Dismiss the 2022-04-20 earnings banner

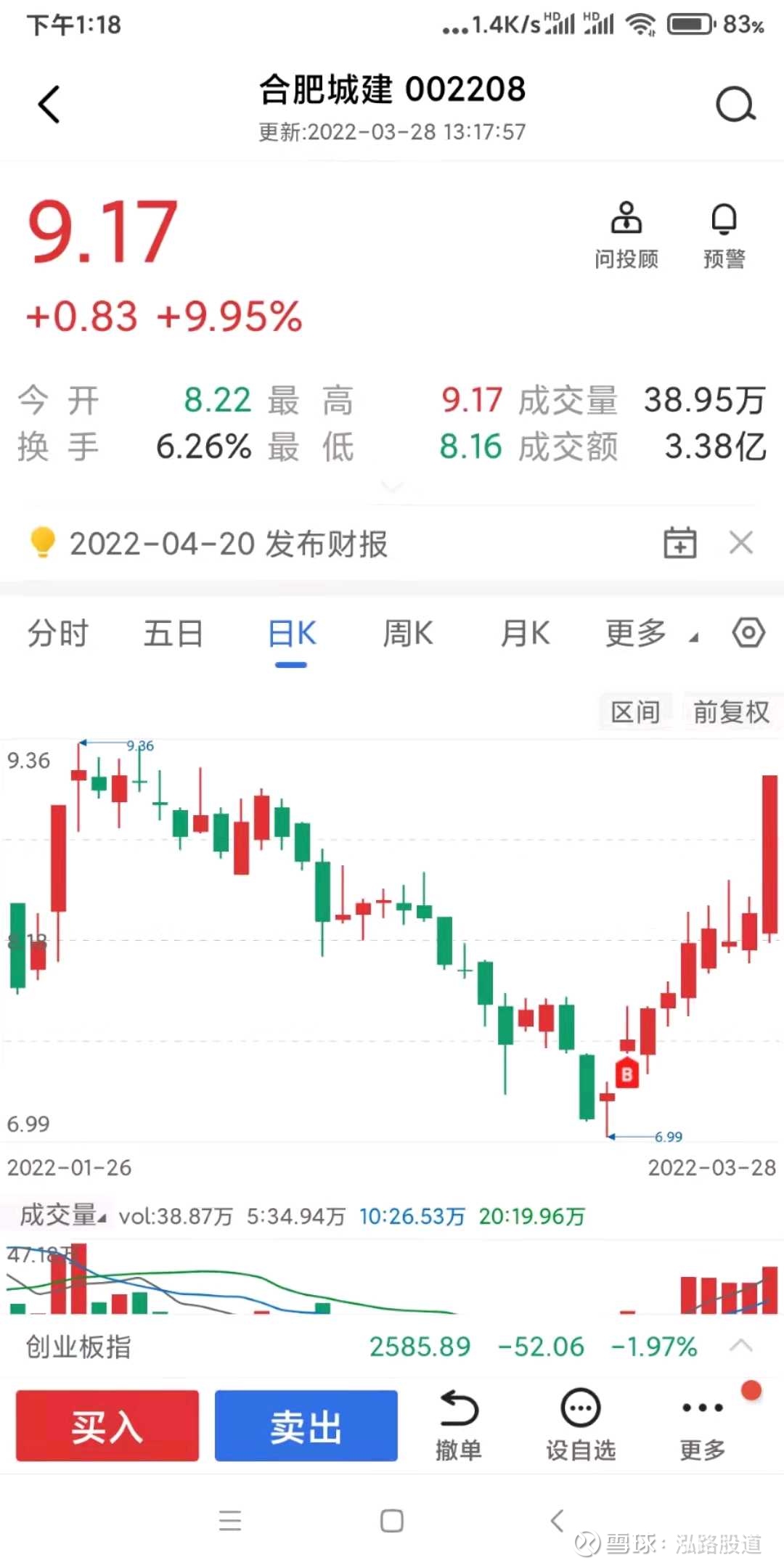(741, 542)
